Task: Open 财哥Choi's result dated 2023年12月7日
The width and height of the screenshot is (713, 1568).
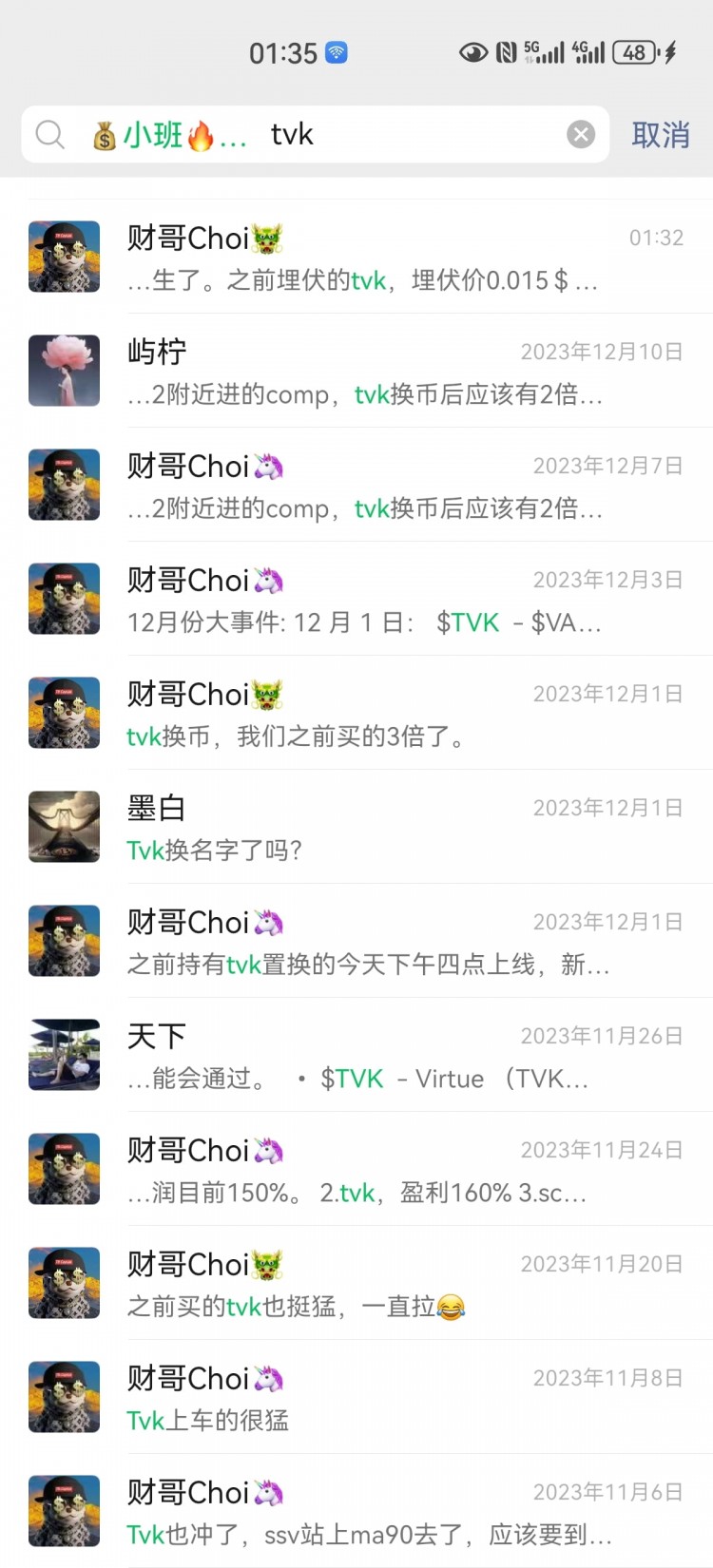Action: 361,486
